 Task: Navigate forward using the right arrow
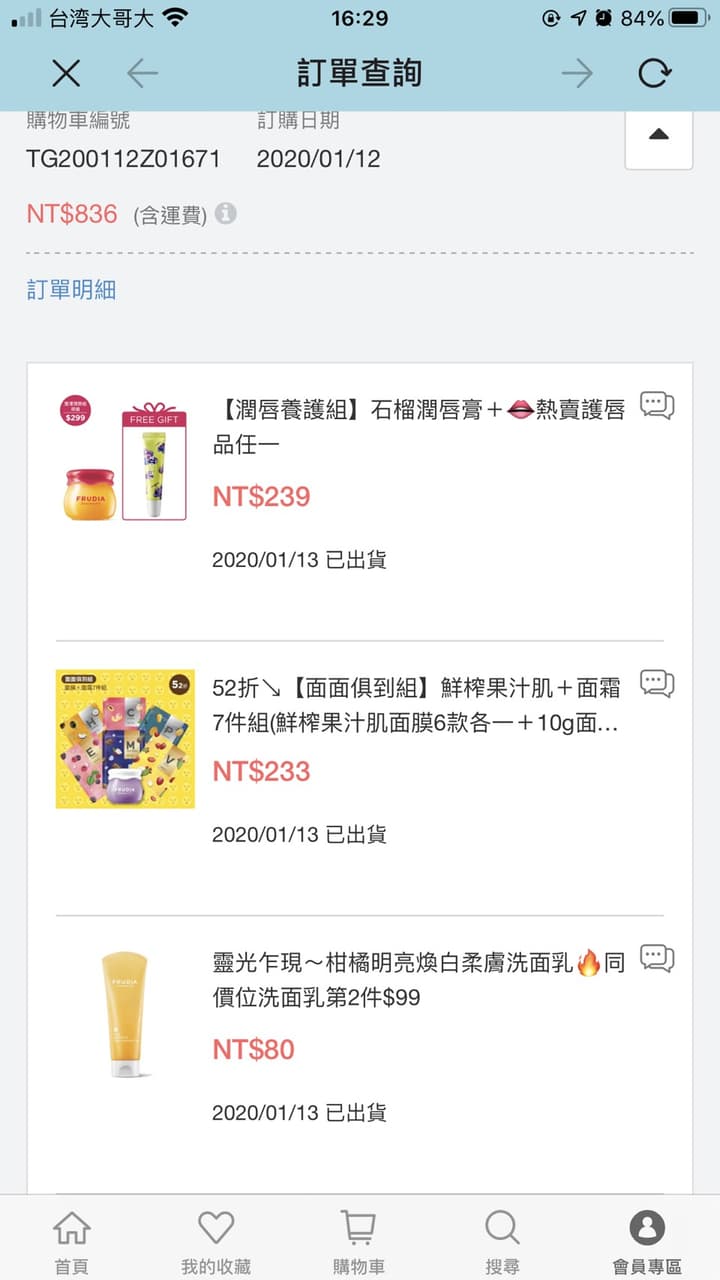pos(577,73)
